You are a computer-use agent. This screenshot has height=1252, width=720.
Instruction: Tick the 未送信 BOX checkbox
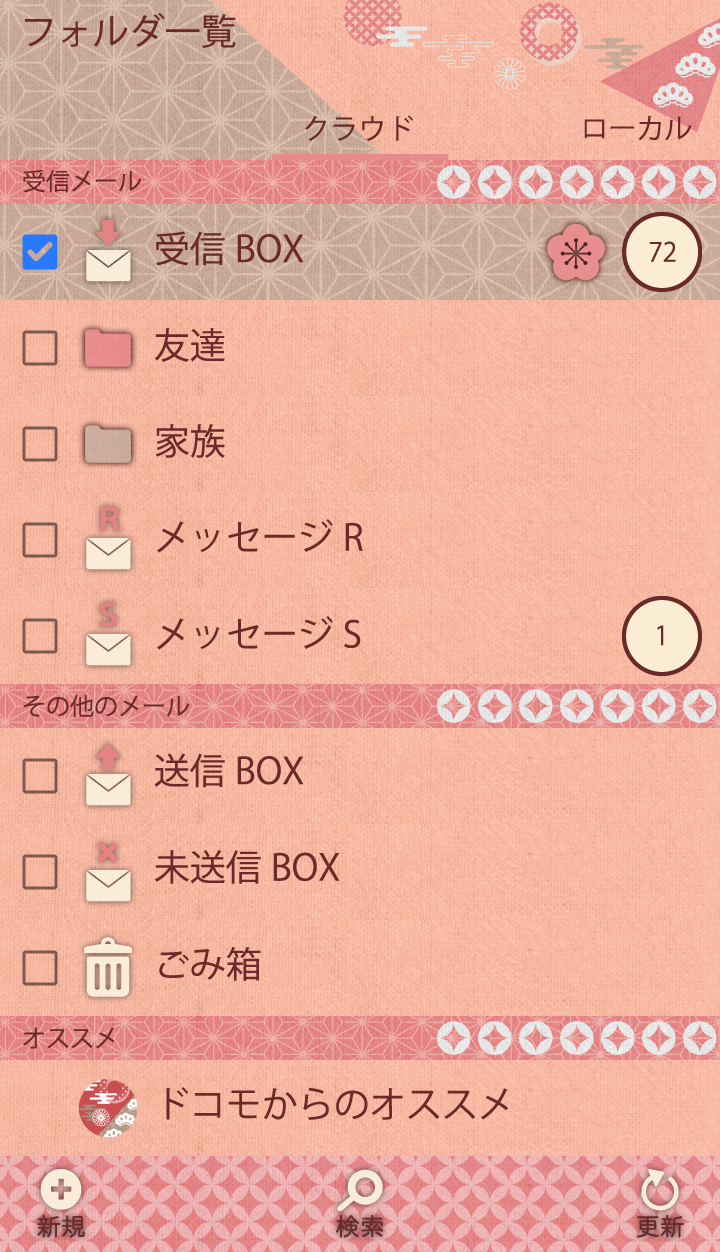[40, 872]
